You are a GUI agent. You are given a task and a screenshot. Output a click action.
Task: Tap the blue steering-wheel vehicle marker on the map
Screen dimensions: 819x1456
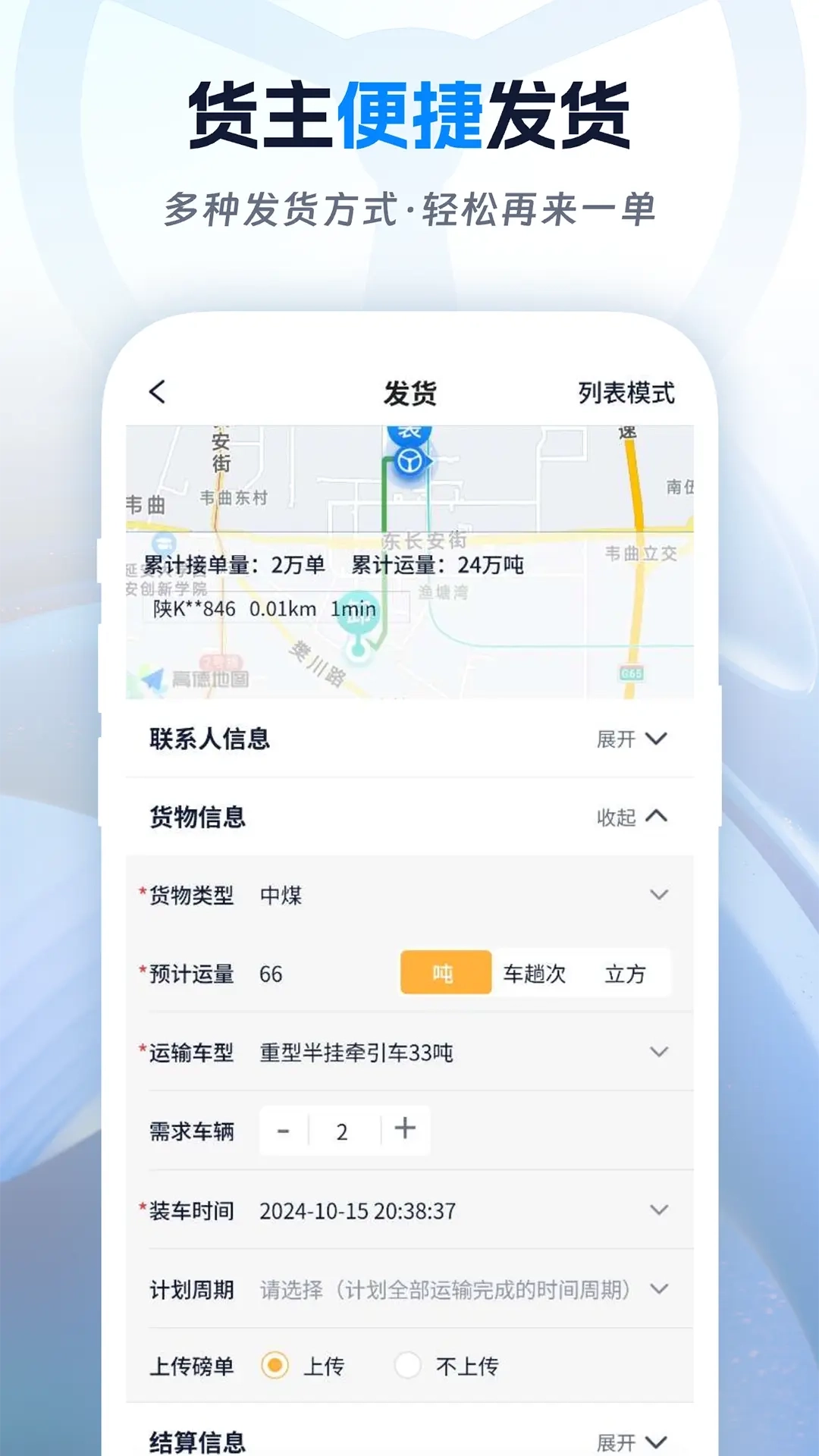click(409, 459)
